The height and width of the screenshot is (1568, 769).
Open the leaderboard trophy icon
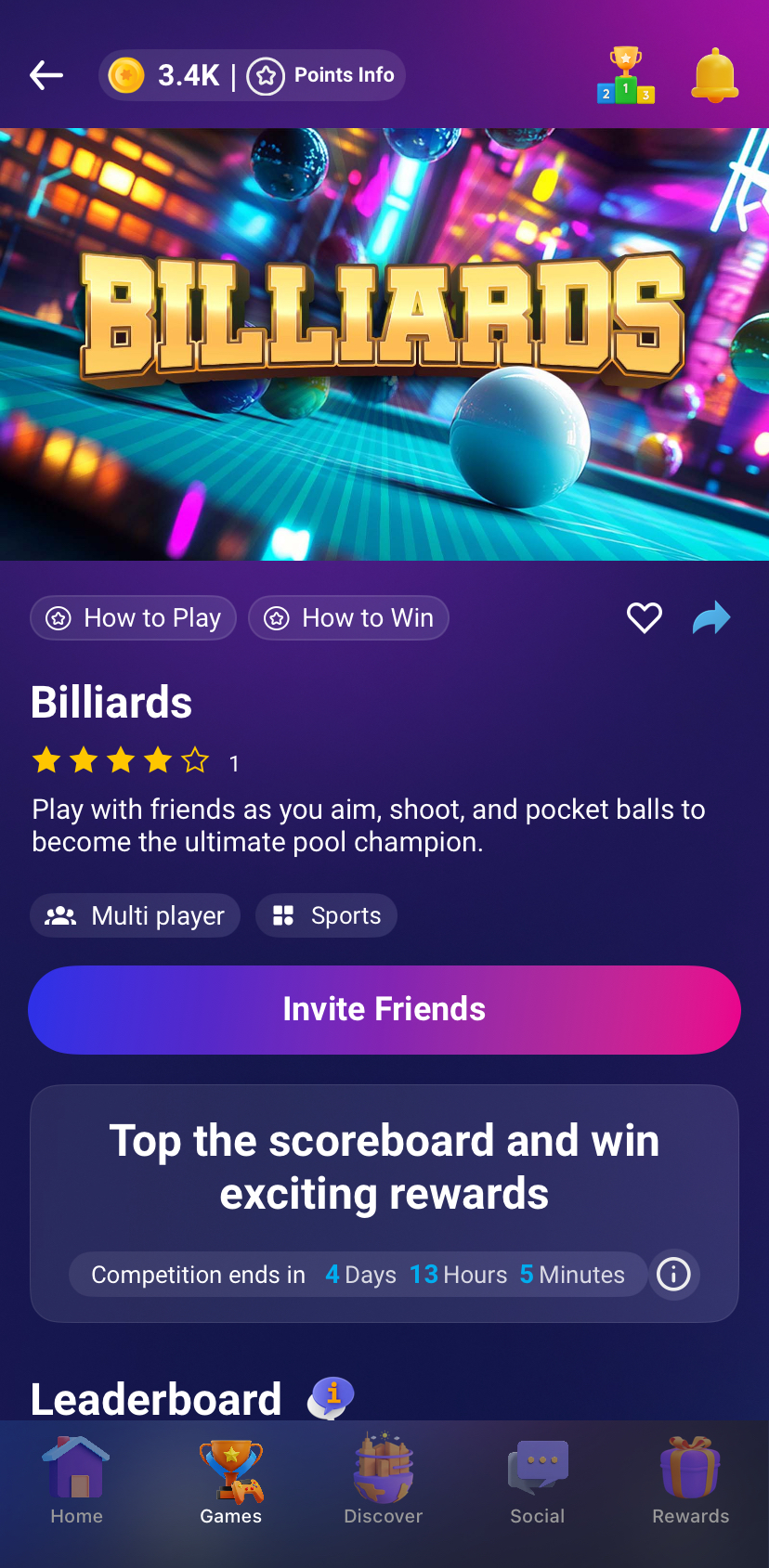(x=626, y=75)
